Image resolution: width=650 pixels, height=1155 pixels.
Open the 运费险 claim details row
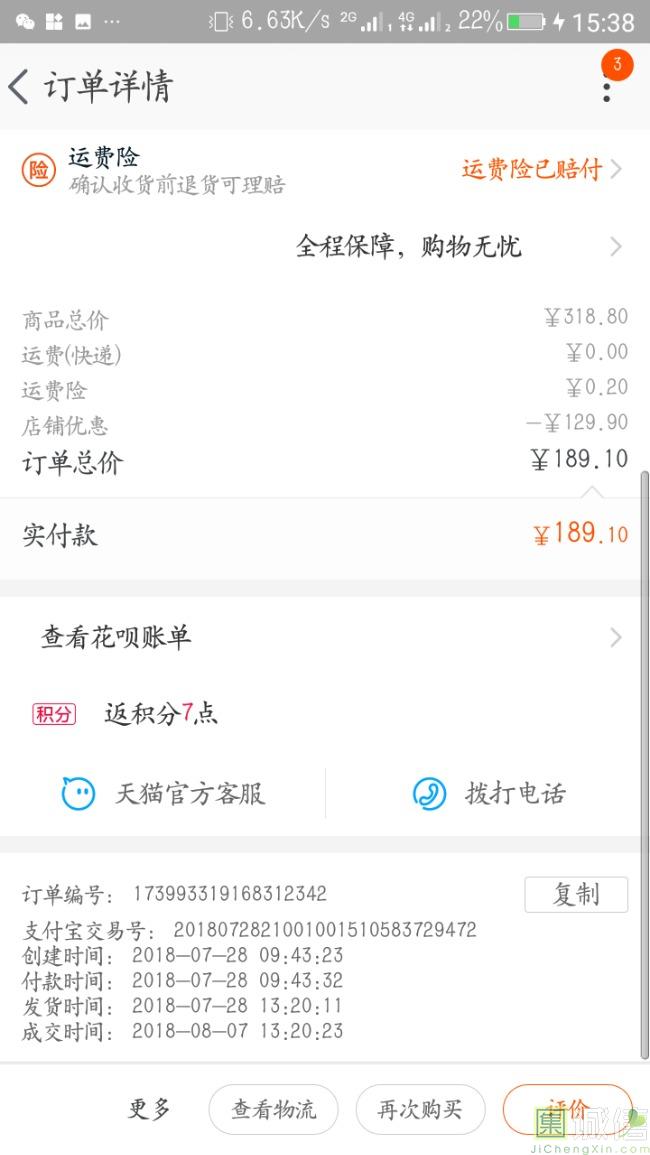tap(540, 169)
